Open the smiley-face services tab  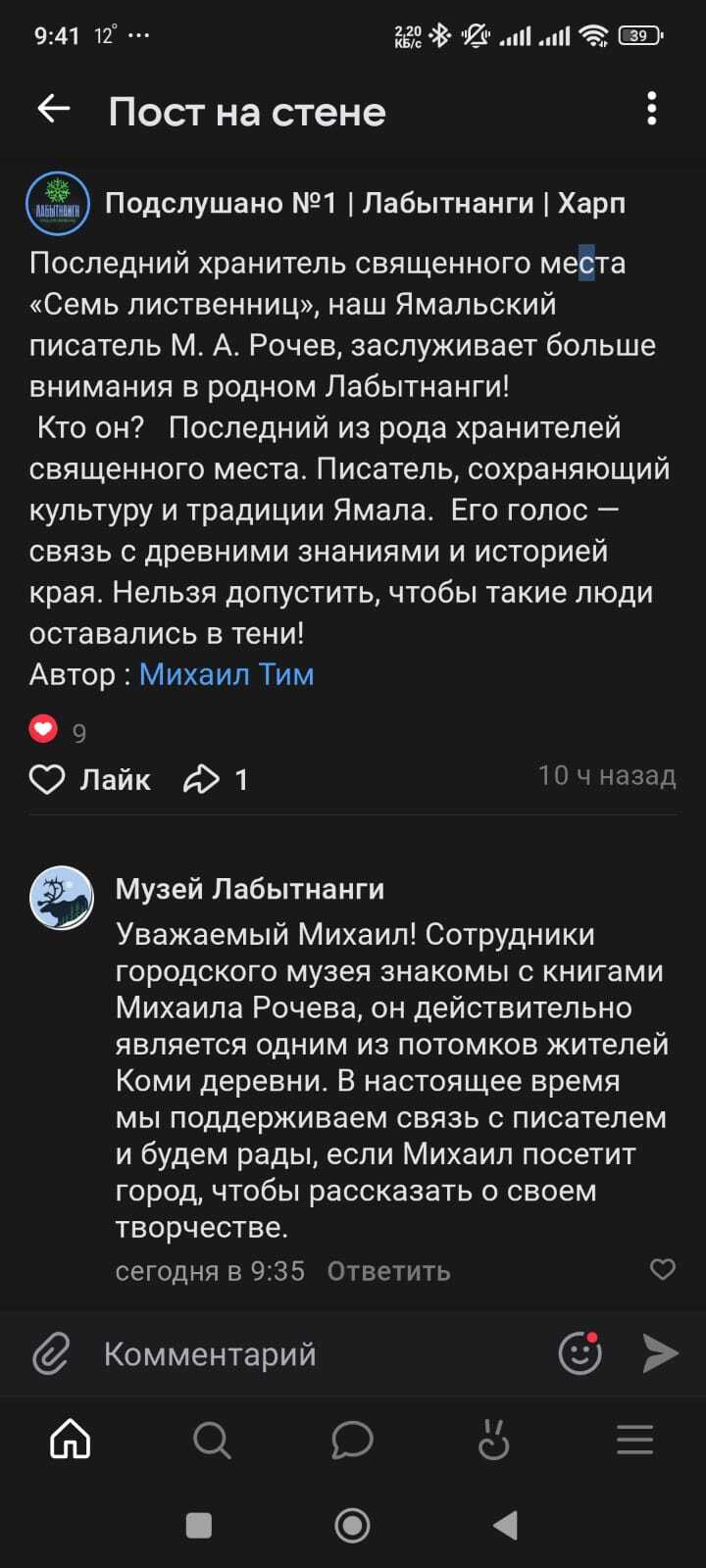tap(493, 1441)
